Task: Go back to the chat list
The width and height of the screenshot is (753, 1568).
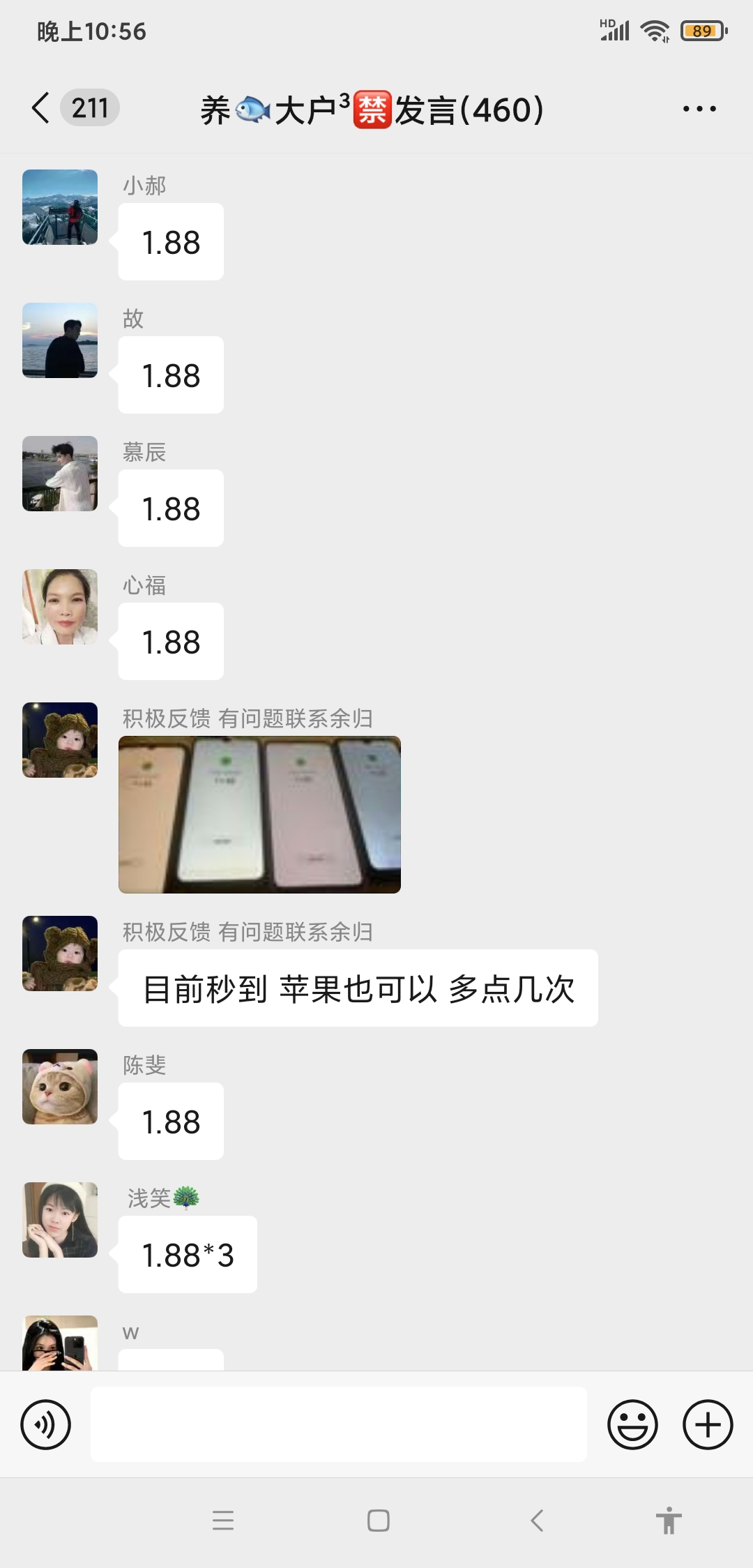Action: coord(42,108)
